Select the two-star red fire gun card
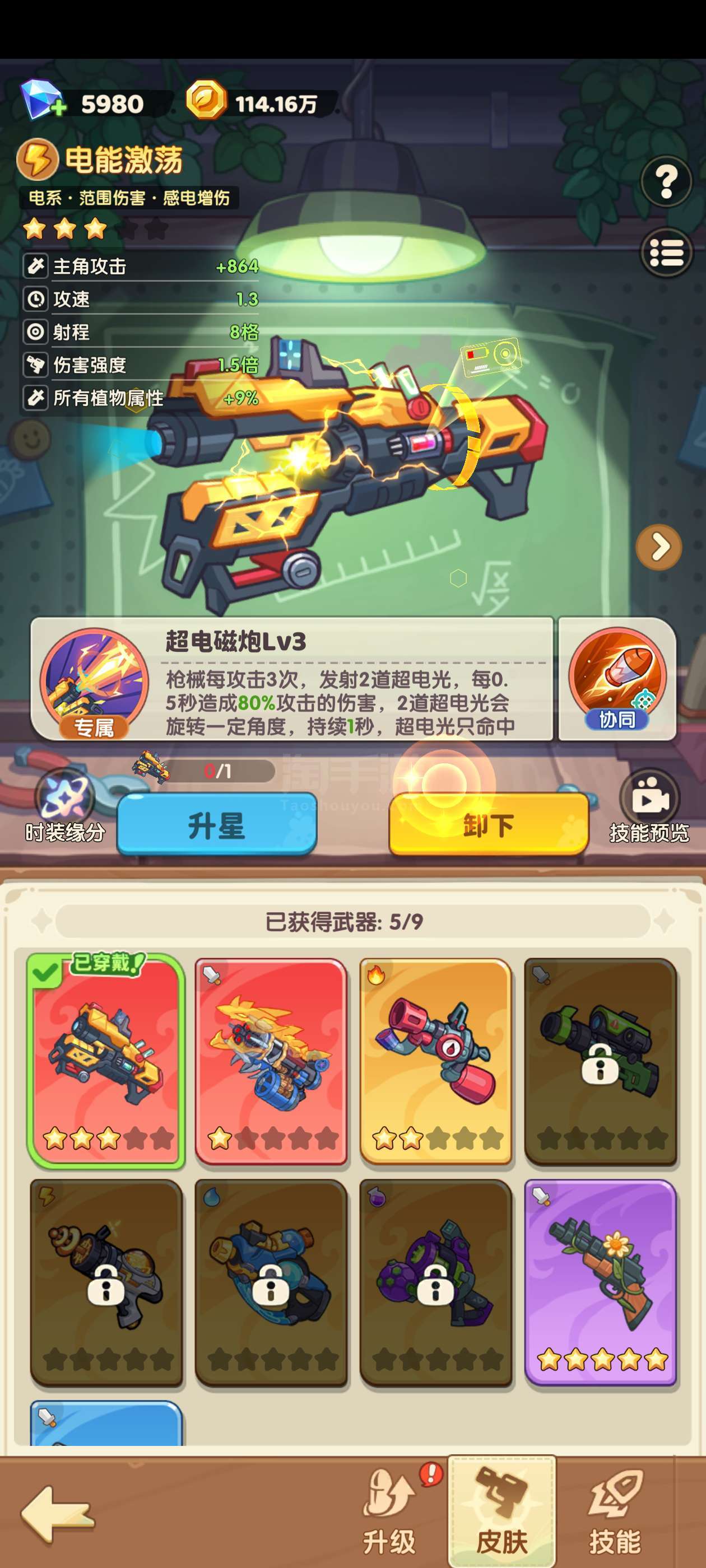The image size is (706, 1568). point(435,1060)
